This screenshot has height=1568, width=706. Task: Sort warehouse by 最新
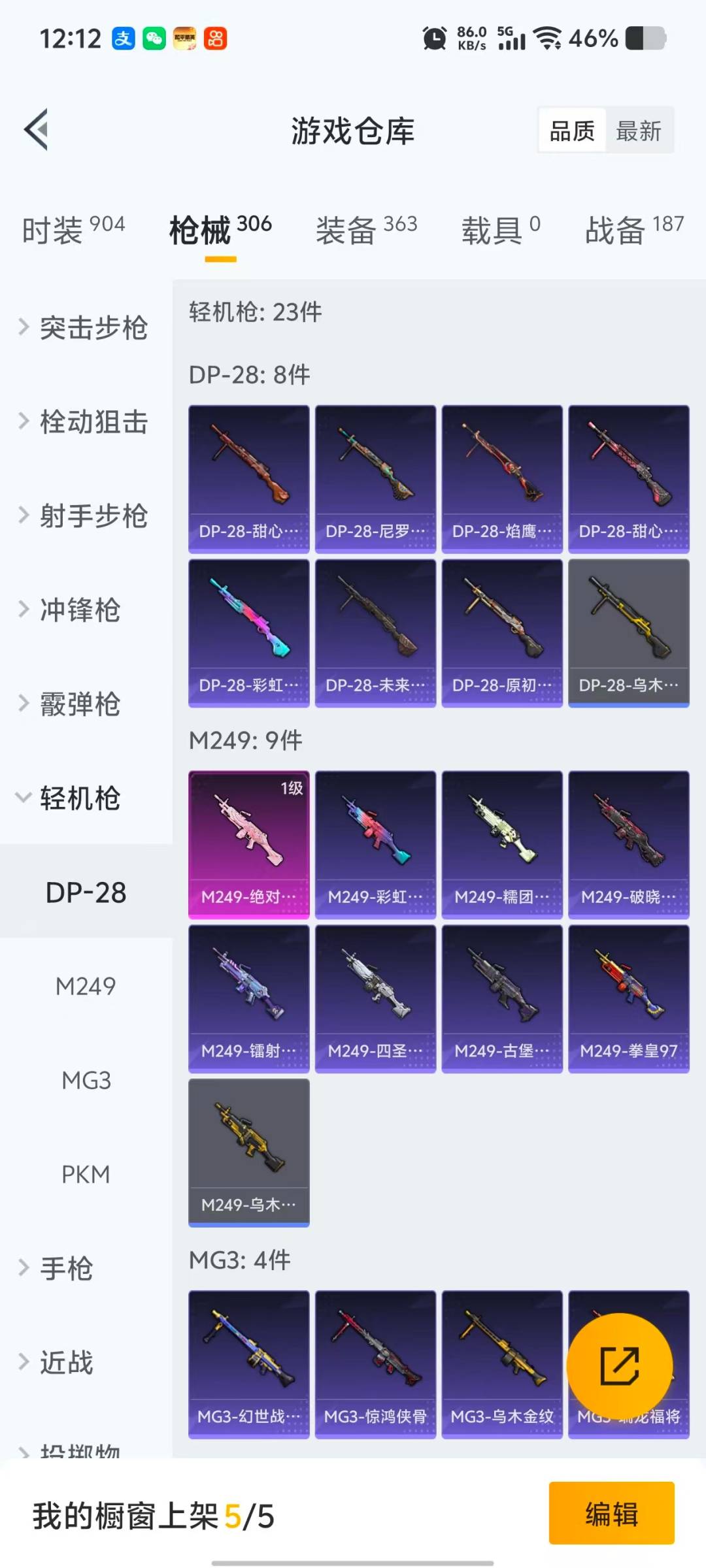pos(638,131)
